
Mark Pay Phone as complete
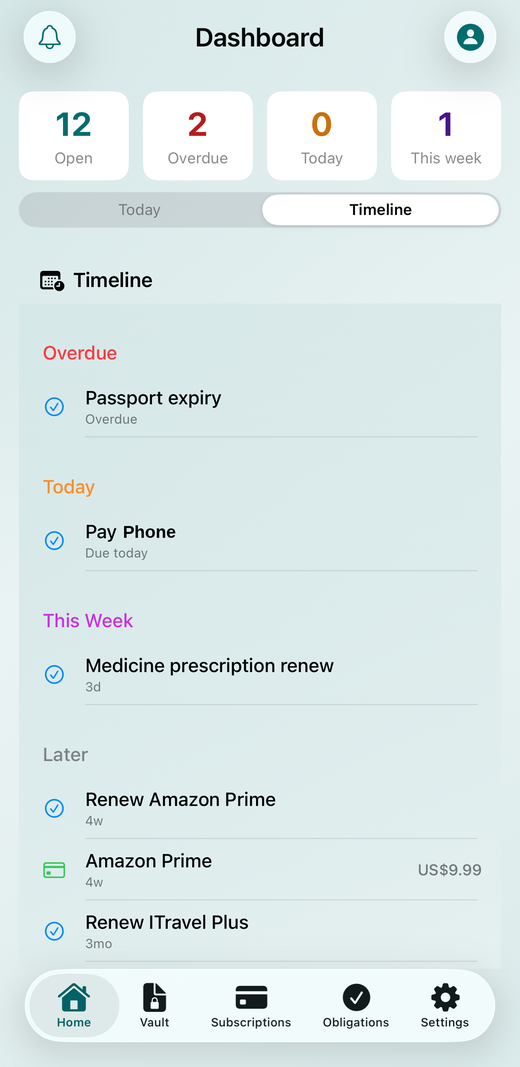pos(54,541)
